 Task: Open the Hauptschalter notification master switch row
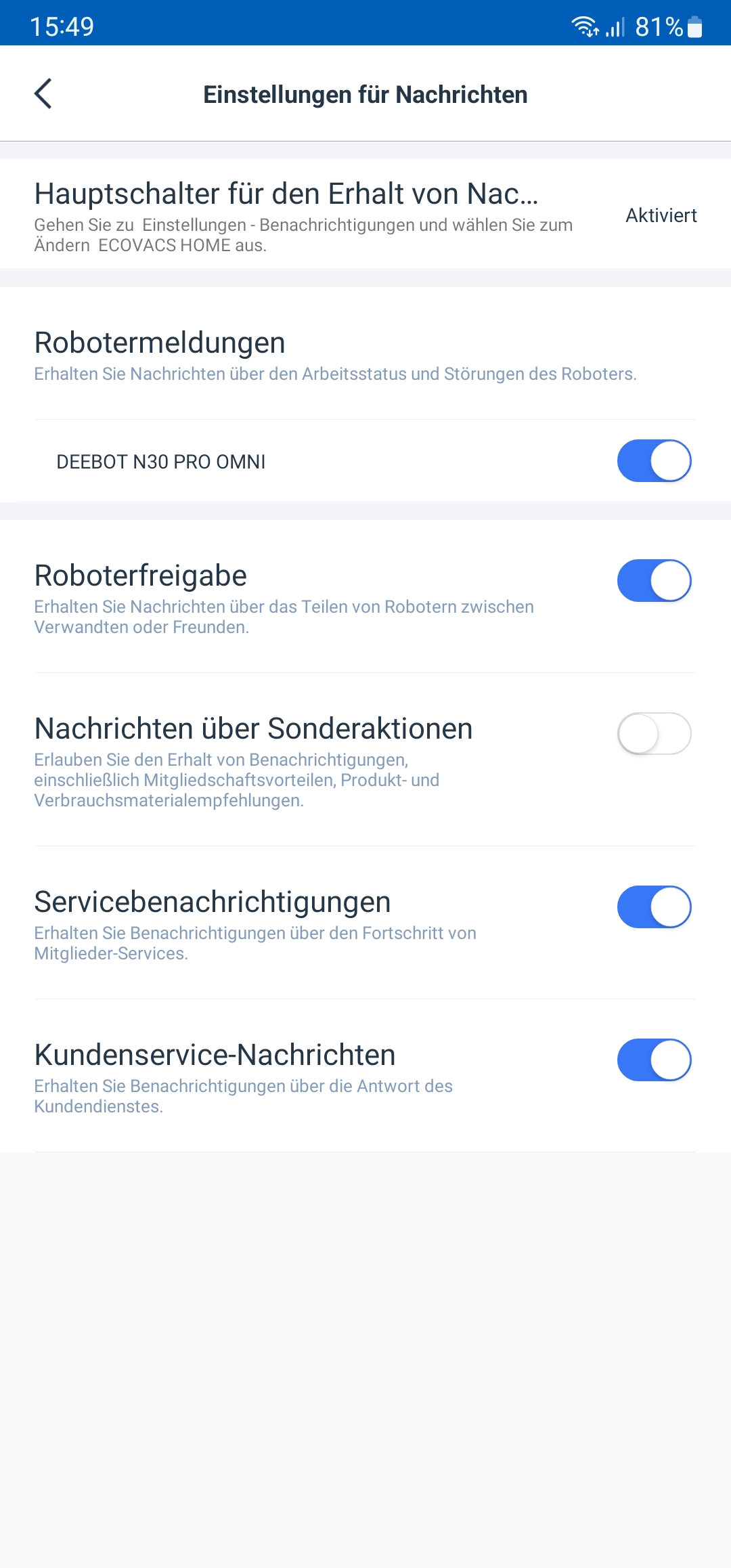click(x=365, y=215)
